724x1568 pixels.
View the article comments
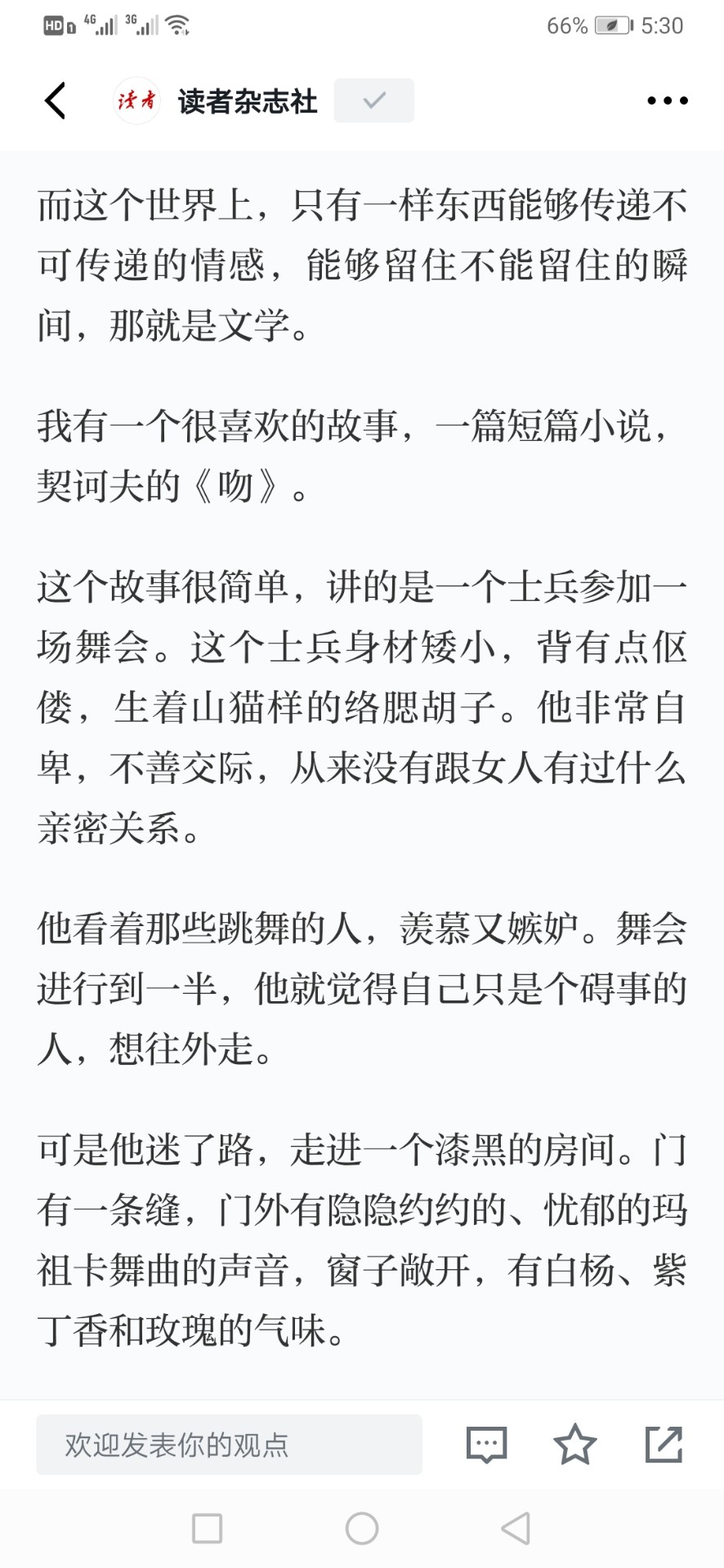(486, 1445)
